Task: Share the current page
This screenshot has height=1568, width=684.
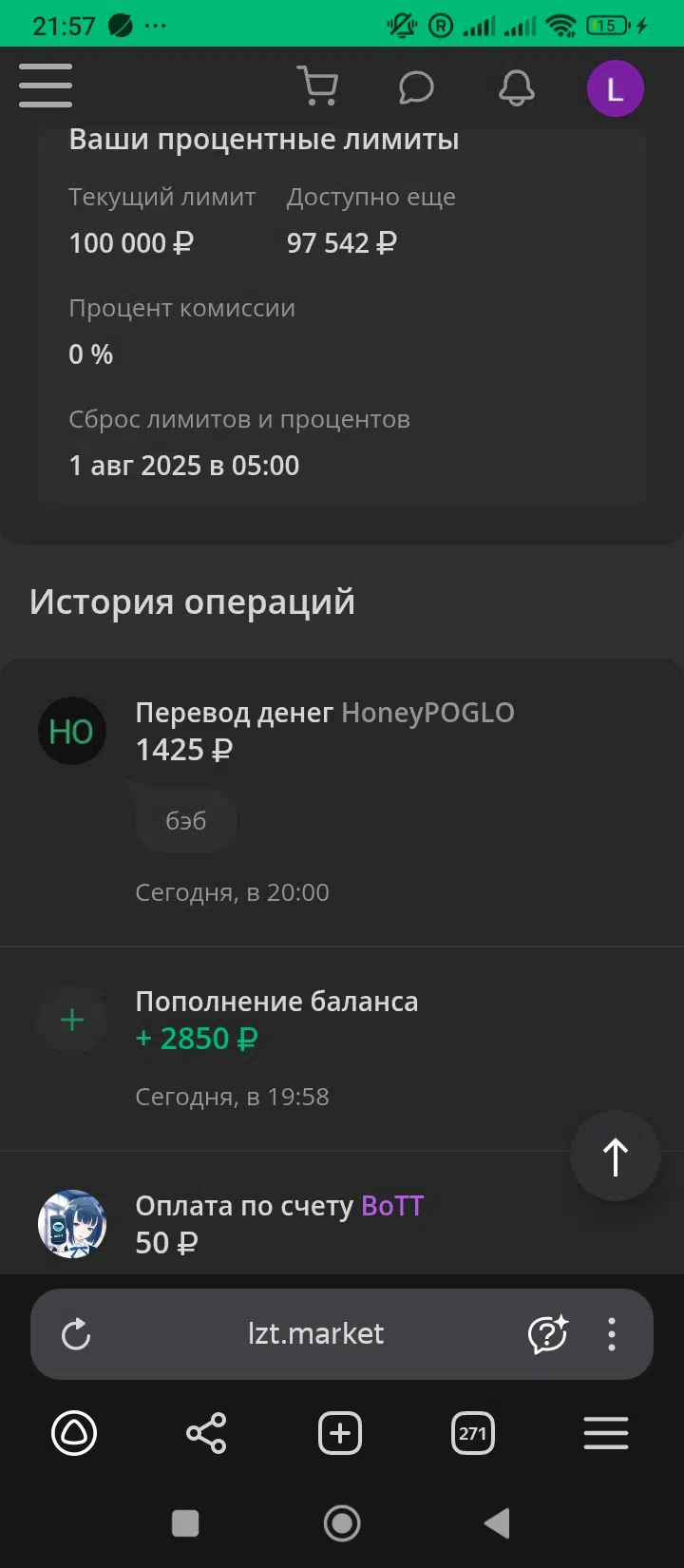Action: [x=206, y=1433]
